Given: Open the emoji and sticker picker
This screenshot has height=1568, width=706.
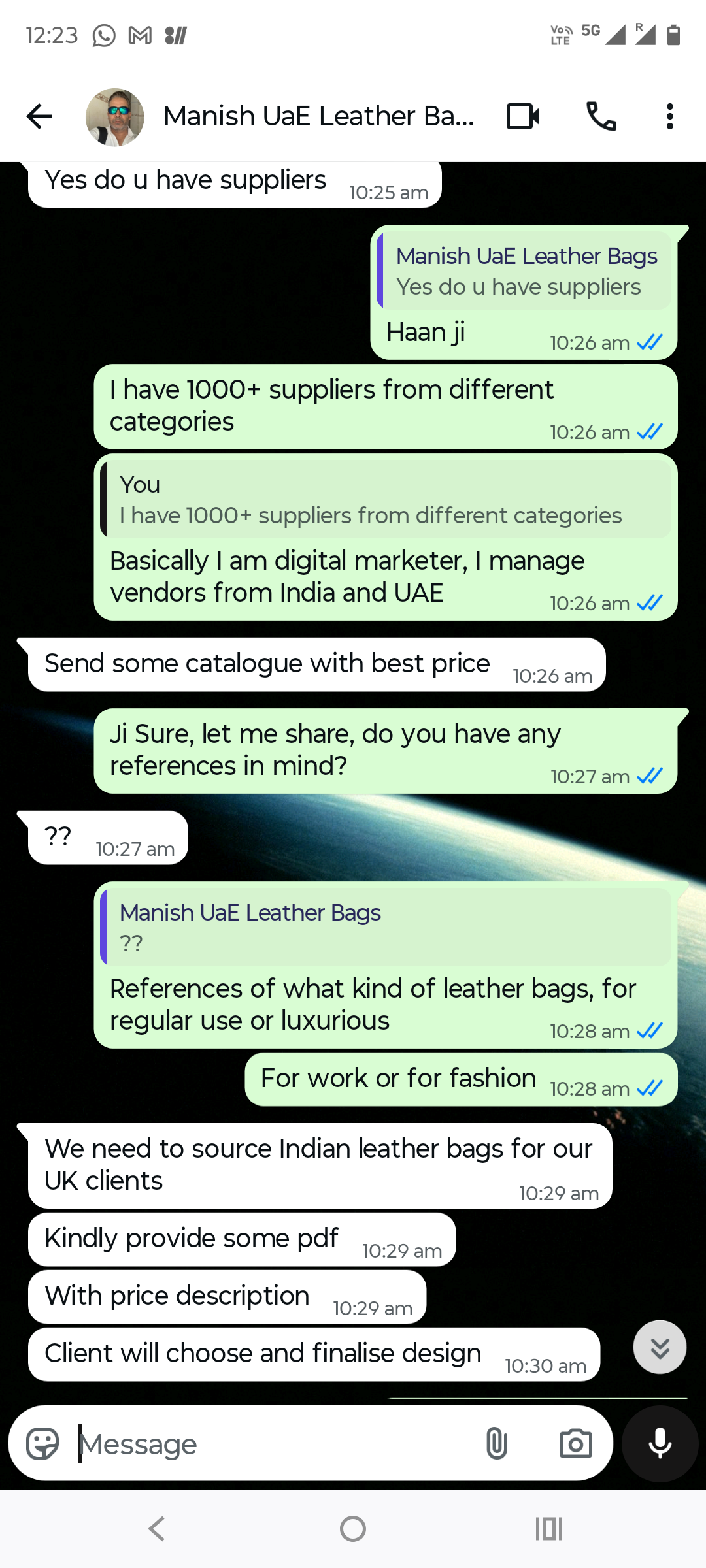Looking at the screenshot, I should tap(42, 1444).
